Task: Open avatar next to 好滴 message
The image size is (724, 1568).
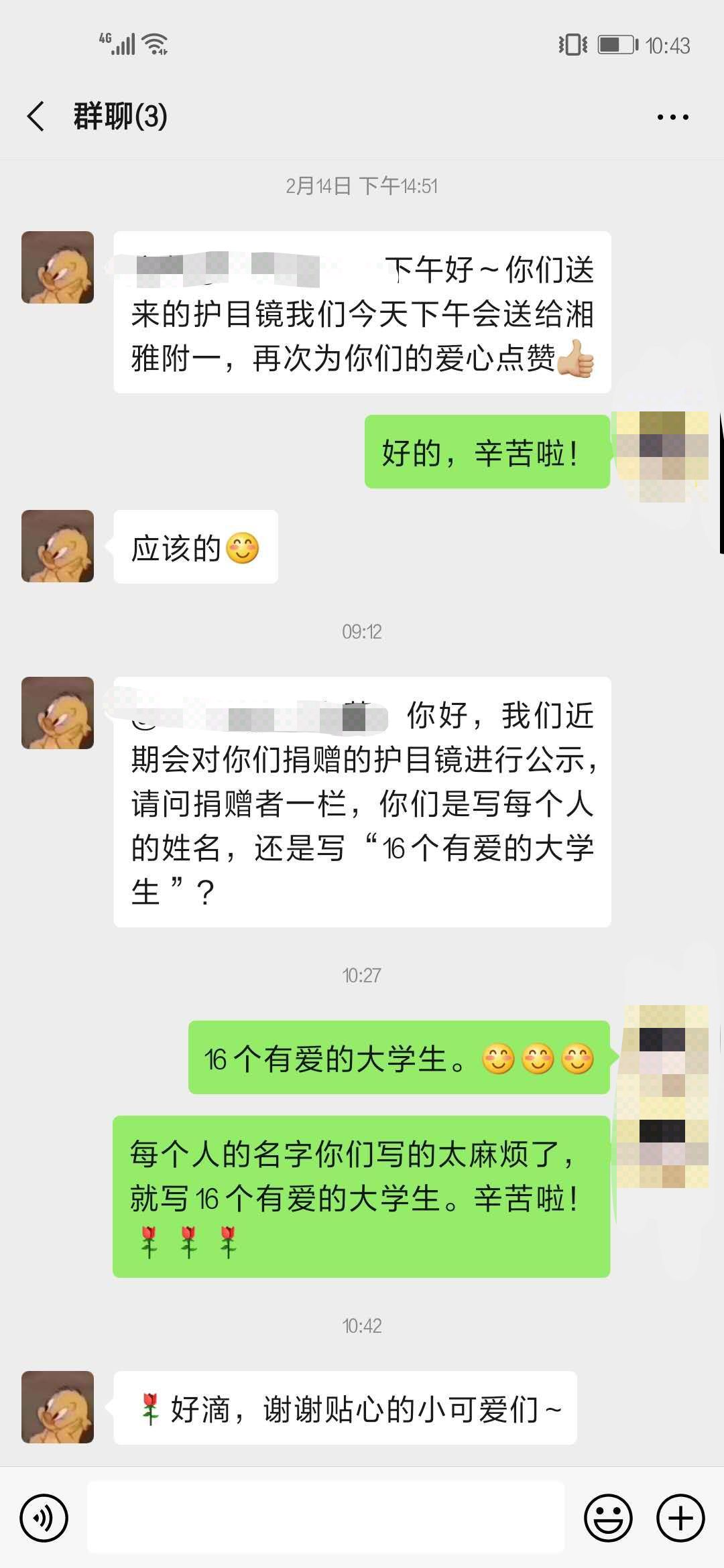Action: [58, 1407]
